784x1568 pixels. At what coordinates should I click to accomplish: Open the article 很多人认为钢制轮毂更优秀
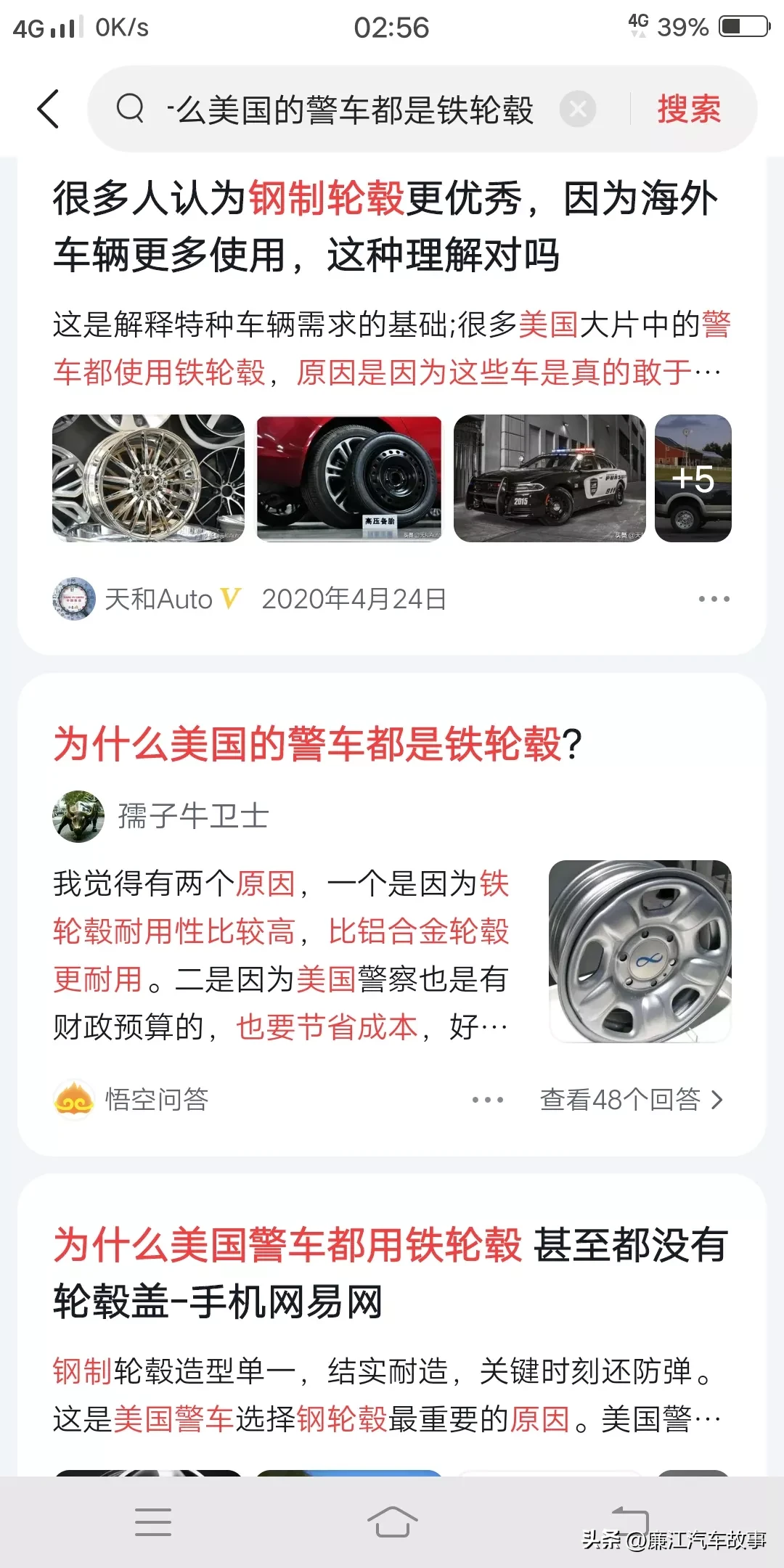coord(385,226)
